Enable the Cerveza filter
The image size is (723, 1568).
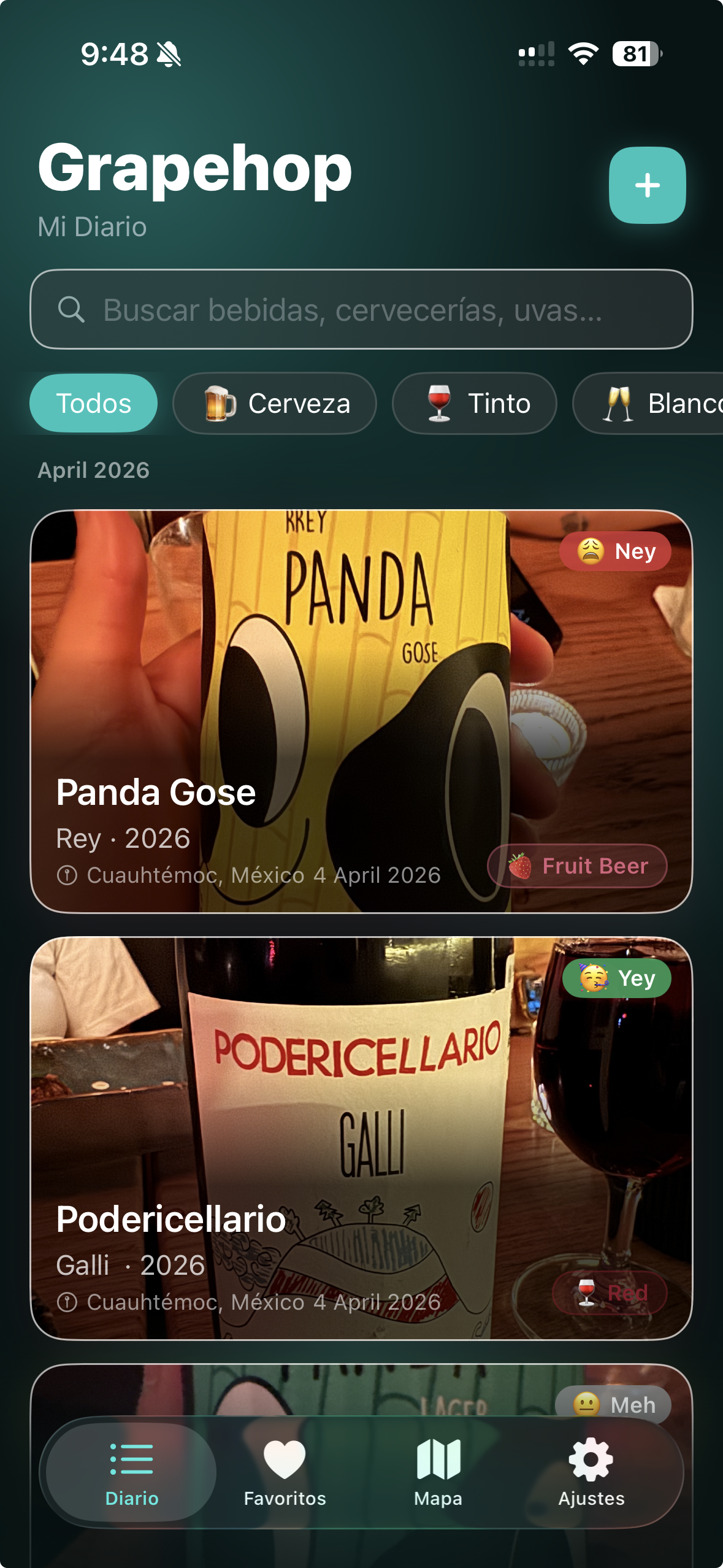coord(274,403)
